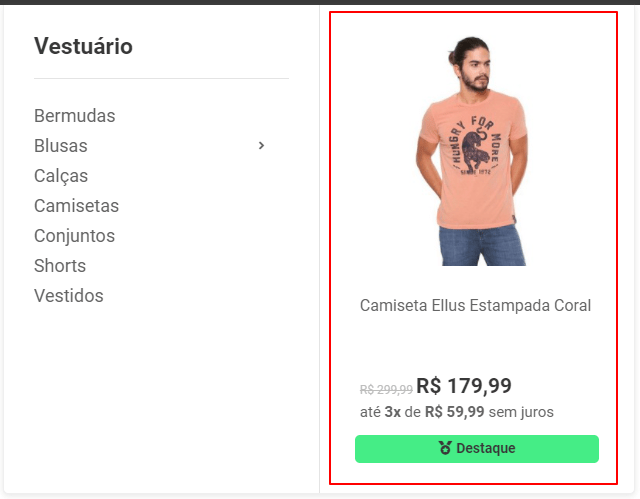Browse the Vestidos category
Viewport: 640px width, 499px height.
[68, 296]
